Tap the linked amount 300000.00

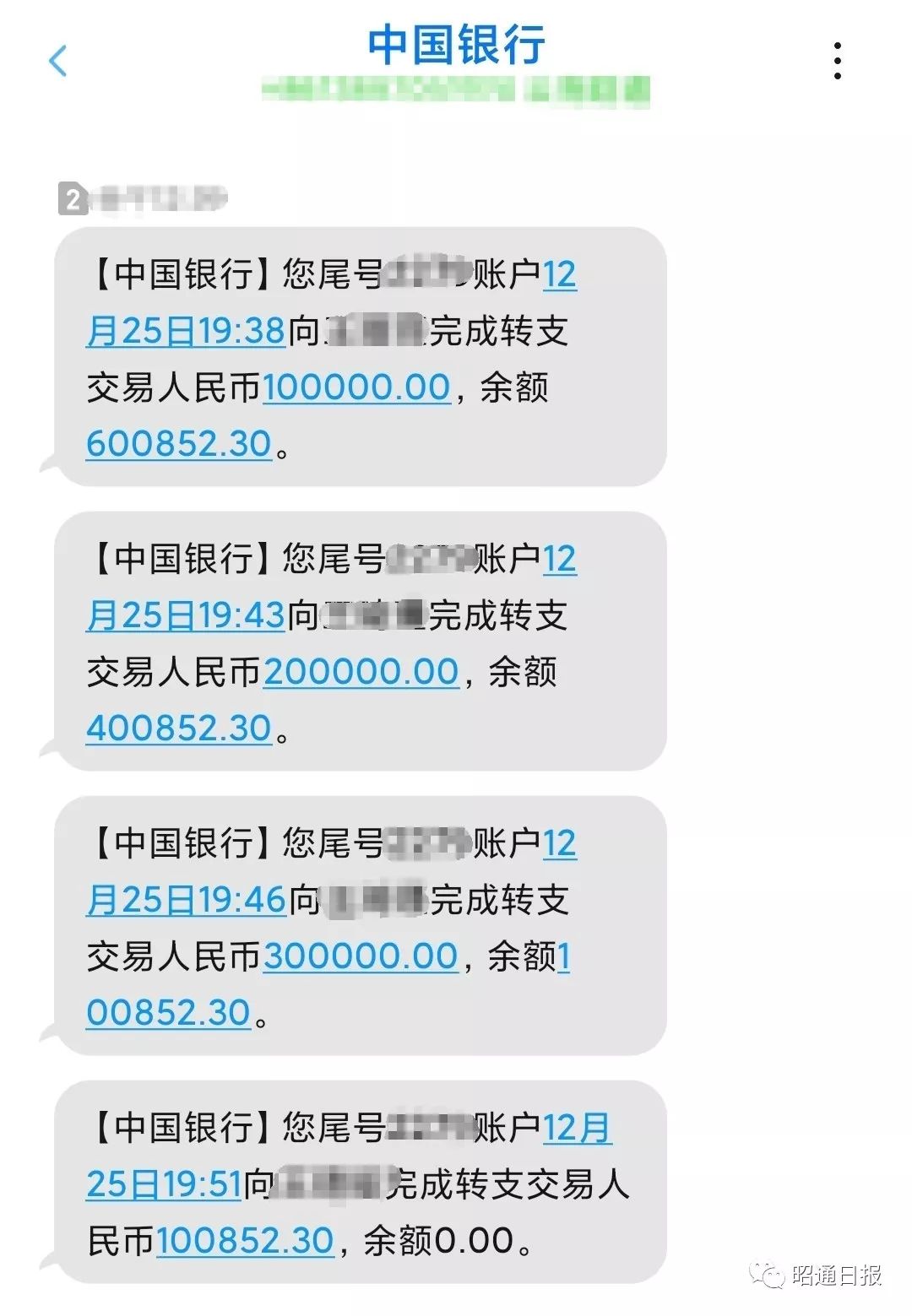click(x=361, y=956)
